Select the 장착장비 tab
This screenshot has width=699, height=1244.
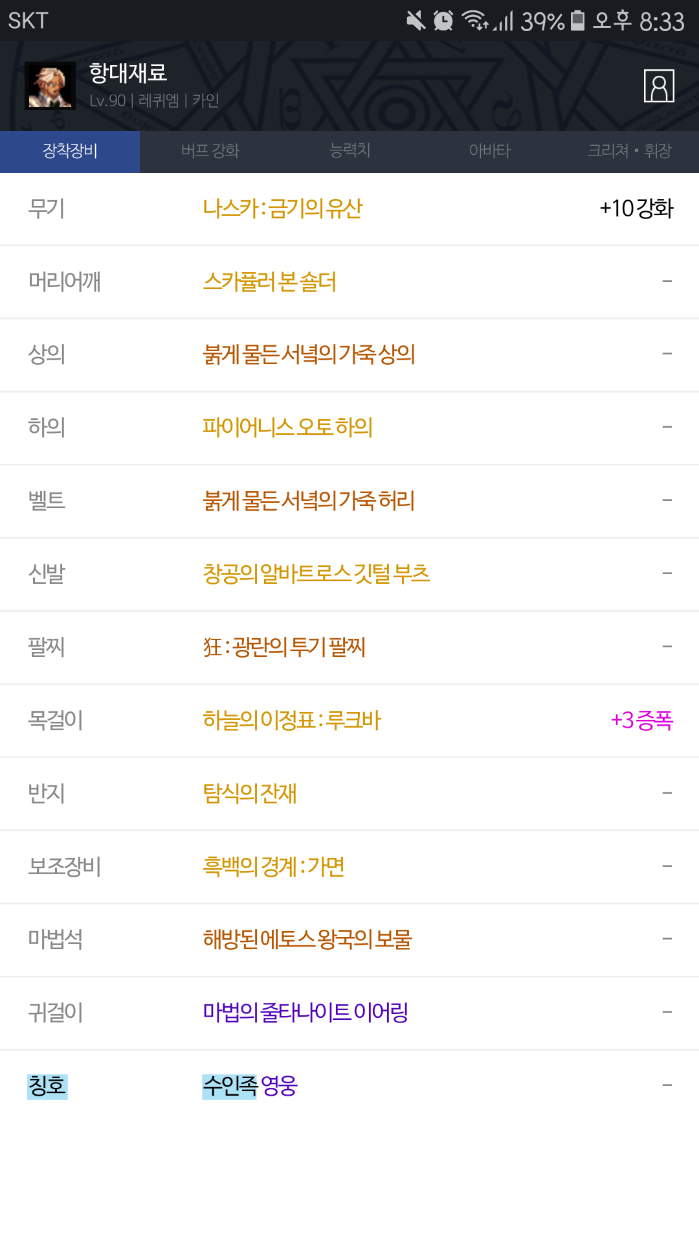pyautogui.click(x=70, y=151)
